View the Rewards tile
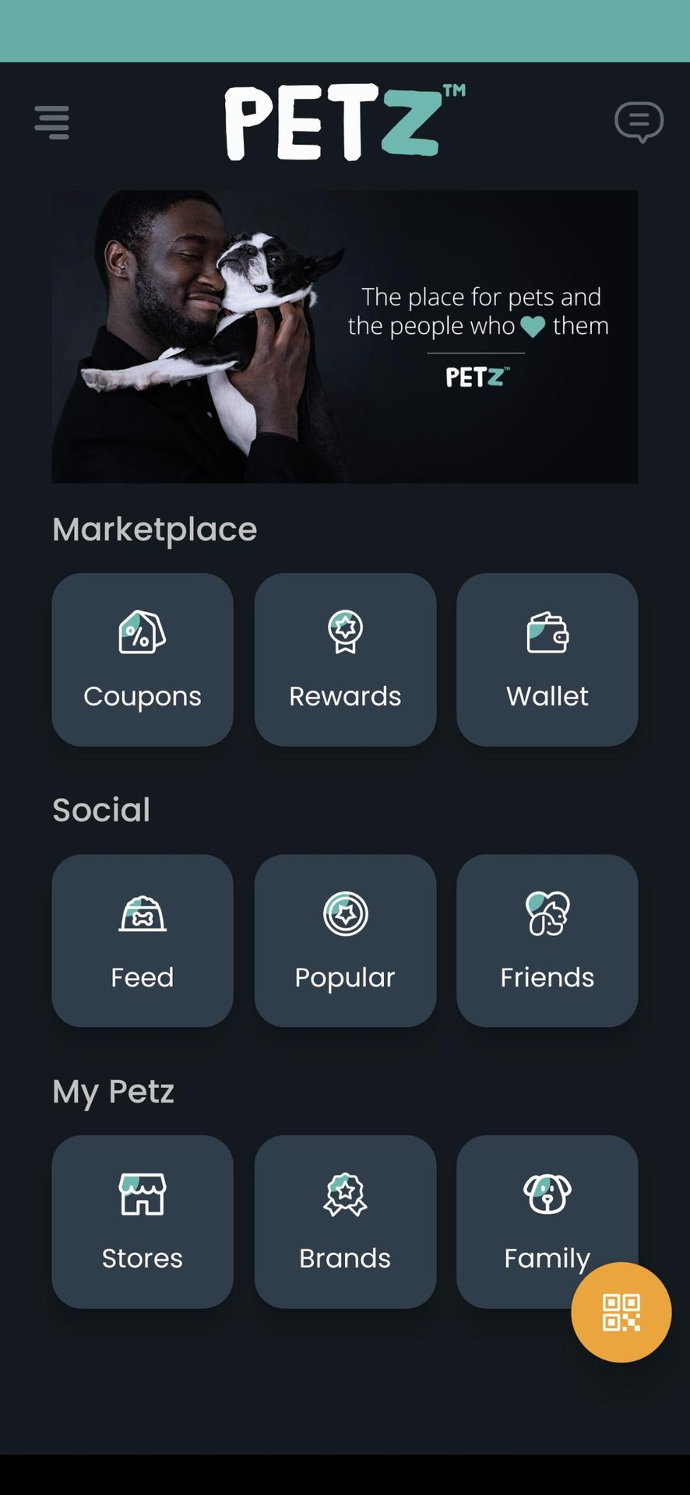This screenshot has height=1495, width=690. coord(345,660)
